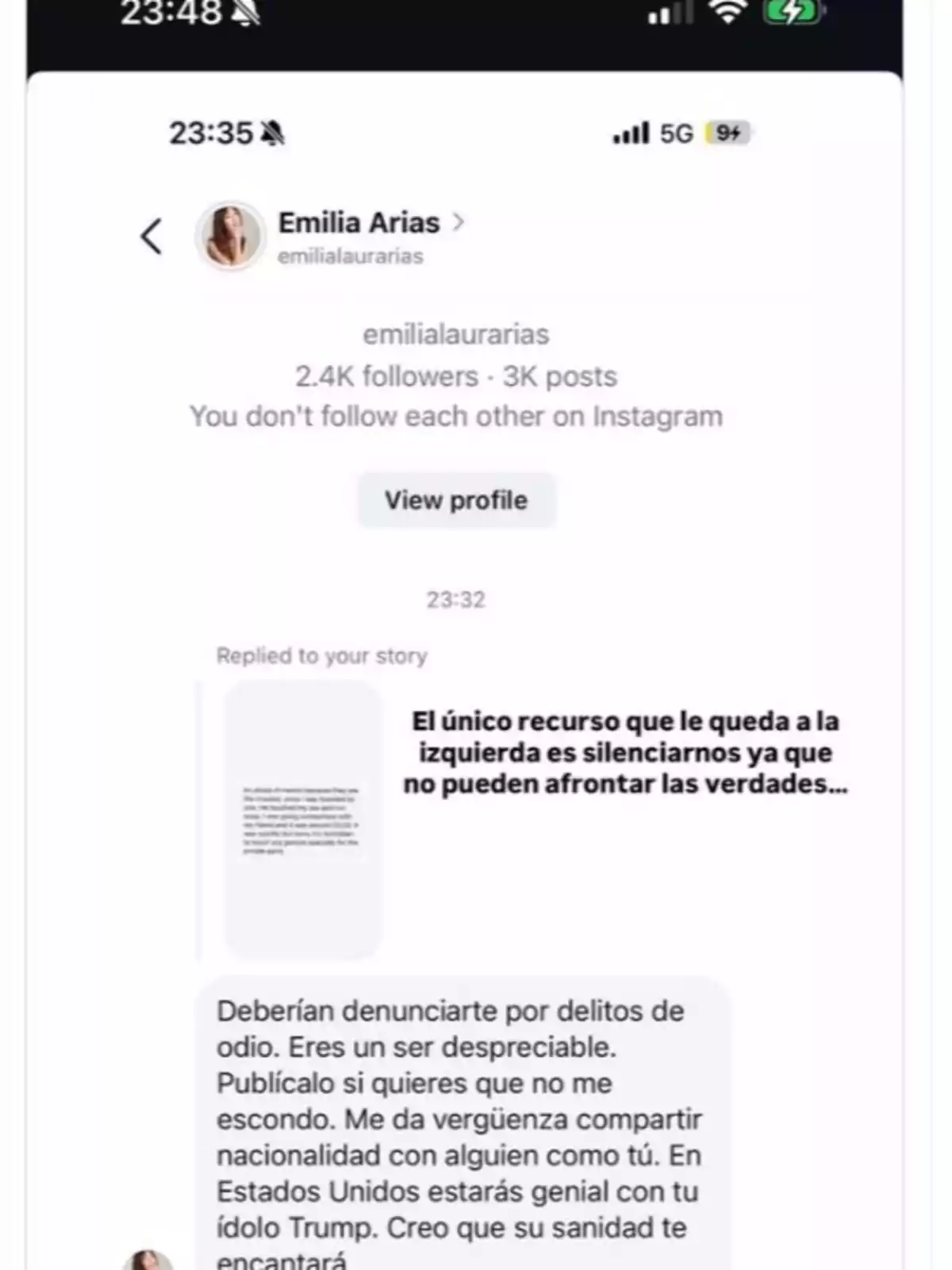This screenshot has width=952, height=1270.
Task: Tap the battery percentage indicator
Action: point(727,134)
